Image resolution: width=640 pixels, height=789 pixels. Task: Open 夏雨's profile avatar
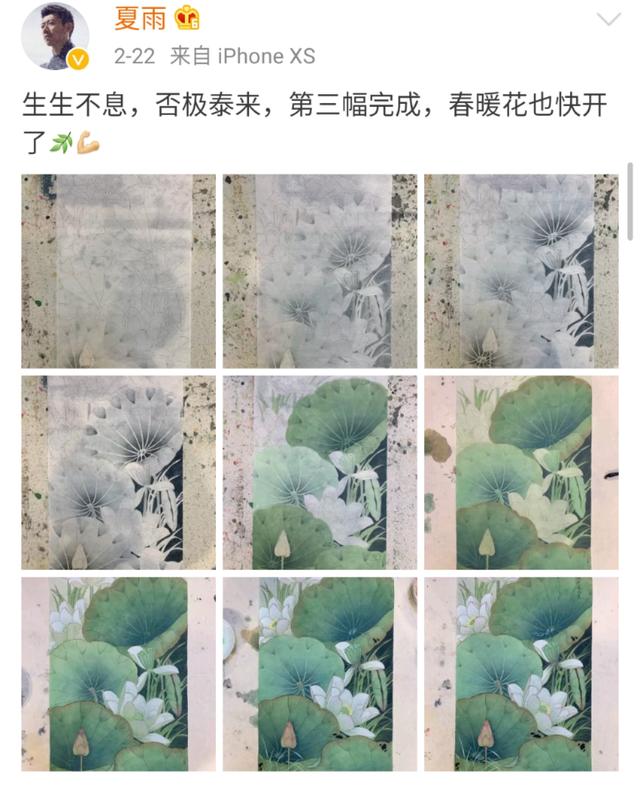coord(55,36)
